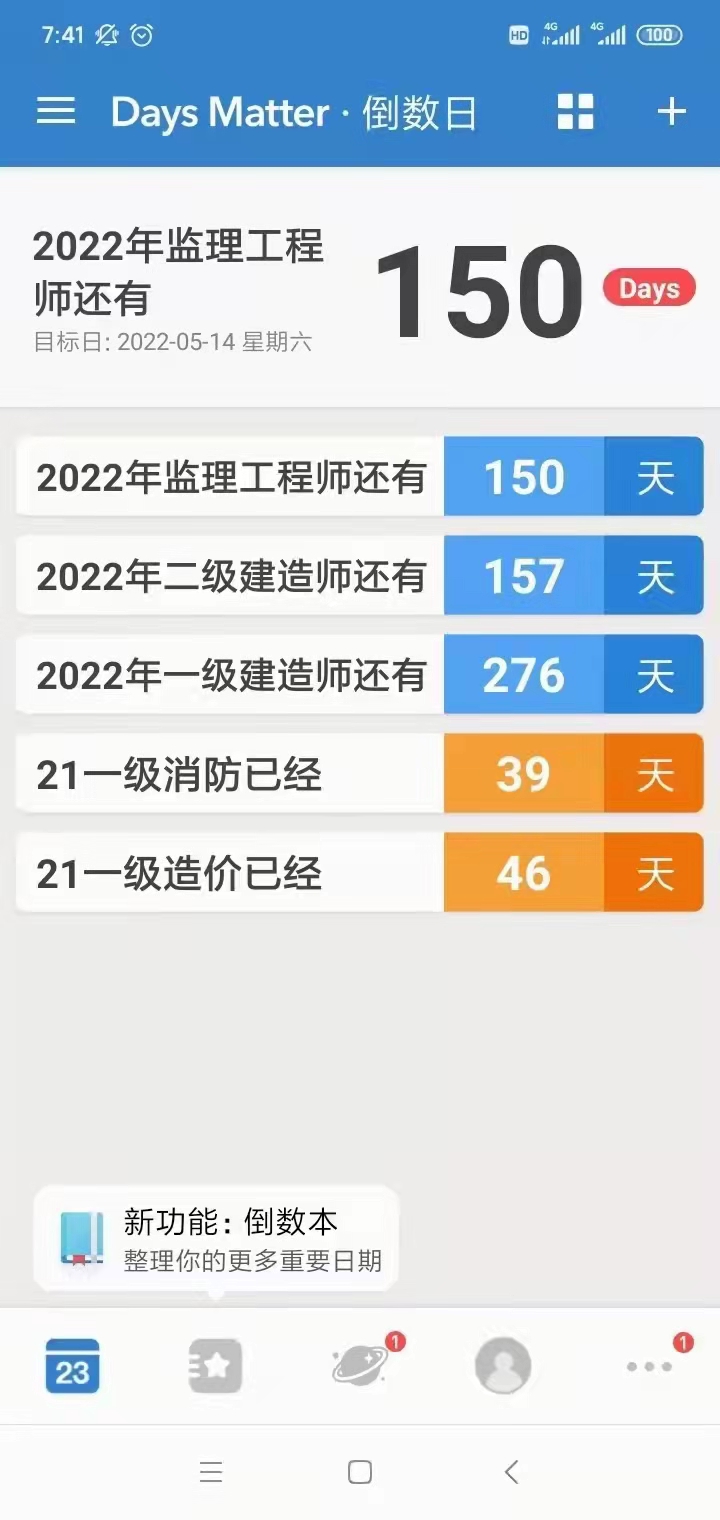Open the 21一级消防已经 event
The image size is (720, 1520).
360,774
